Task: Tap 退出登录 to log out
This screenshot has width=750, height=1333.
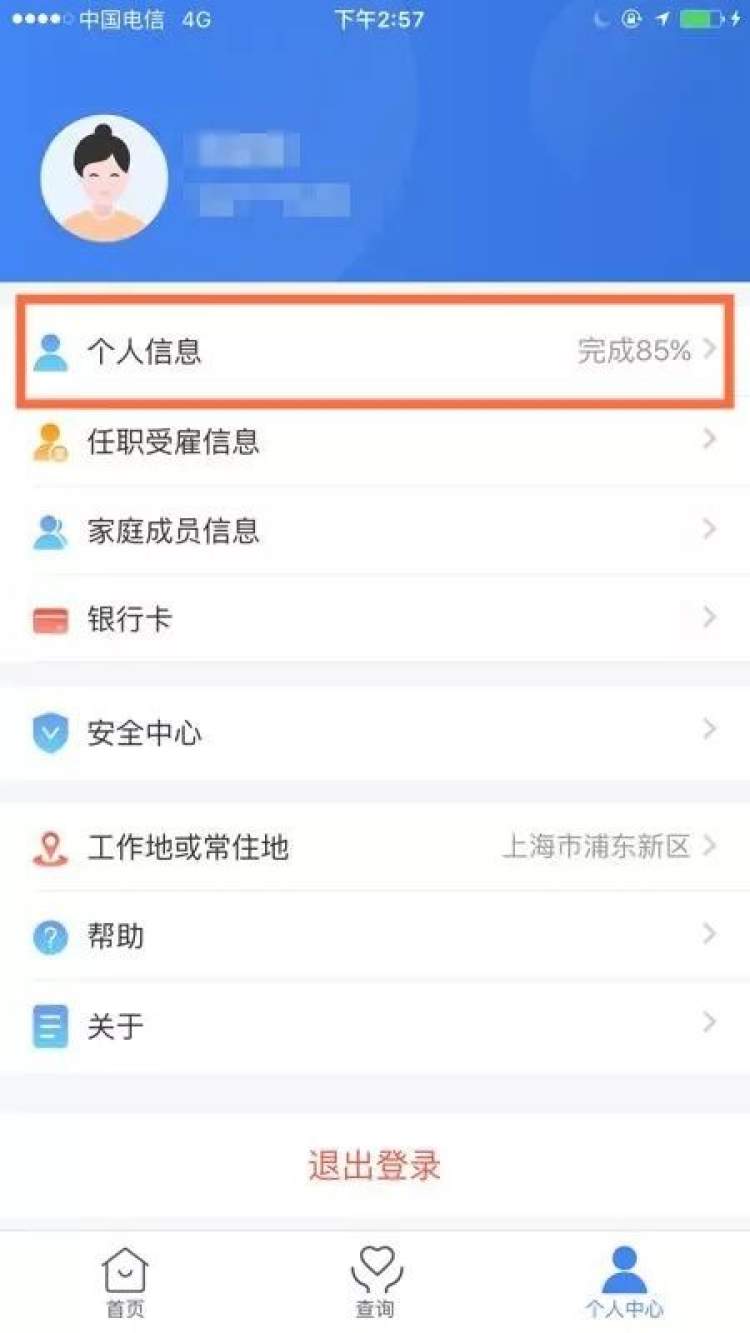Action: click(x=375, y=1166)
